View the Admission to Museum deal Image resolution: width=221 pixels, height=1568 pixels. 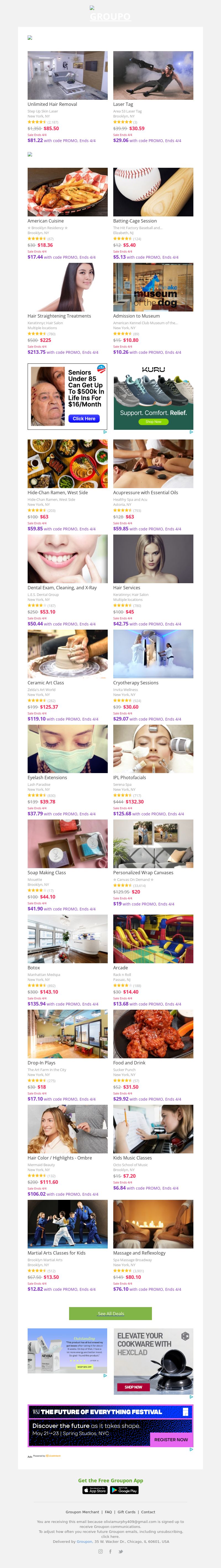pyautogui.click(x=153, y=287)
